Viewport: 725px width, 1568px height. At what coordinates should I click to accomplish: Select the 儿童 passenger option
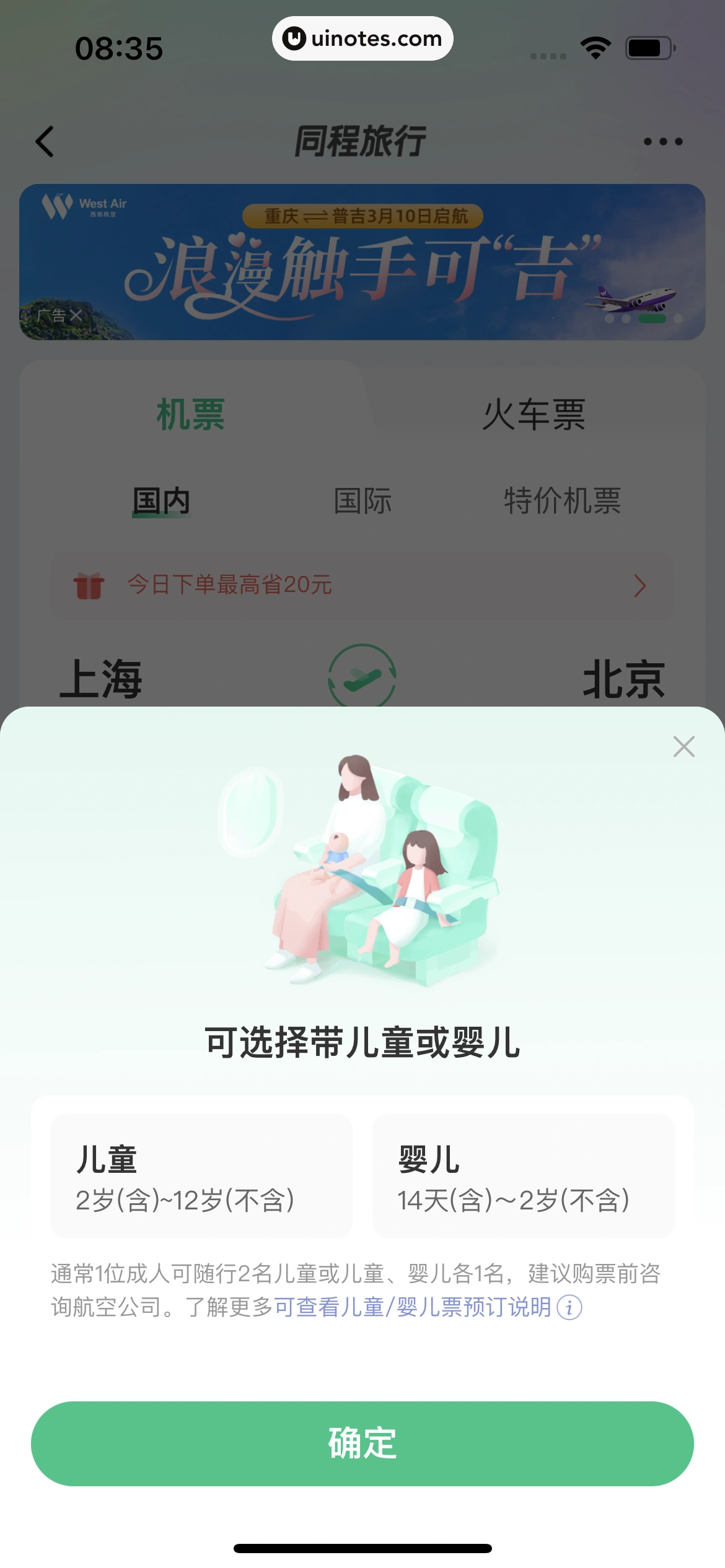(x=201, y=1176)
